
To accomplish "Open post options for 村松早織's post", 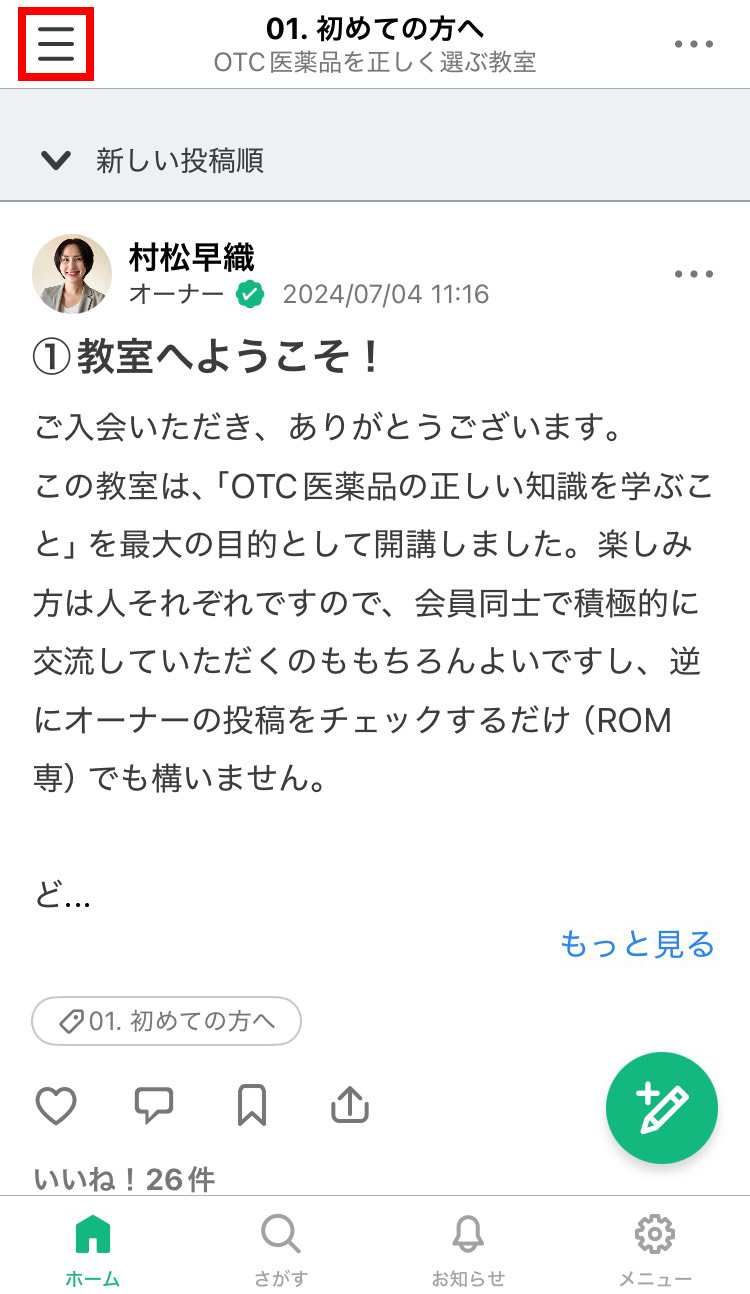I will point(693,274).
